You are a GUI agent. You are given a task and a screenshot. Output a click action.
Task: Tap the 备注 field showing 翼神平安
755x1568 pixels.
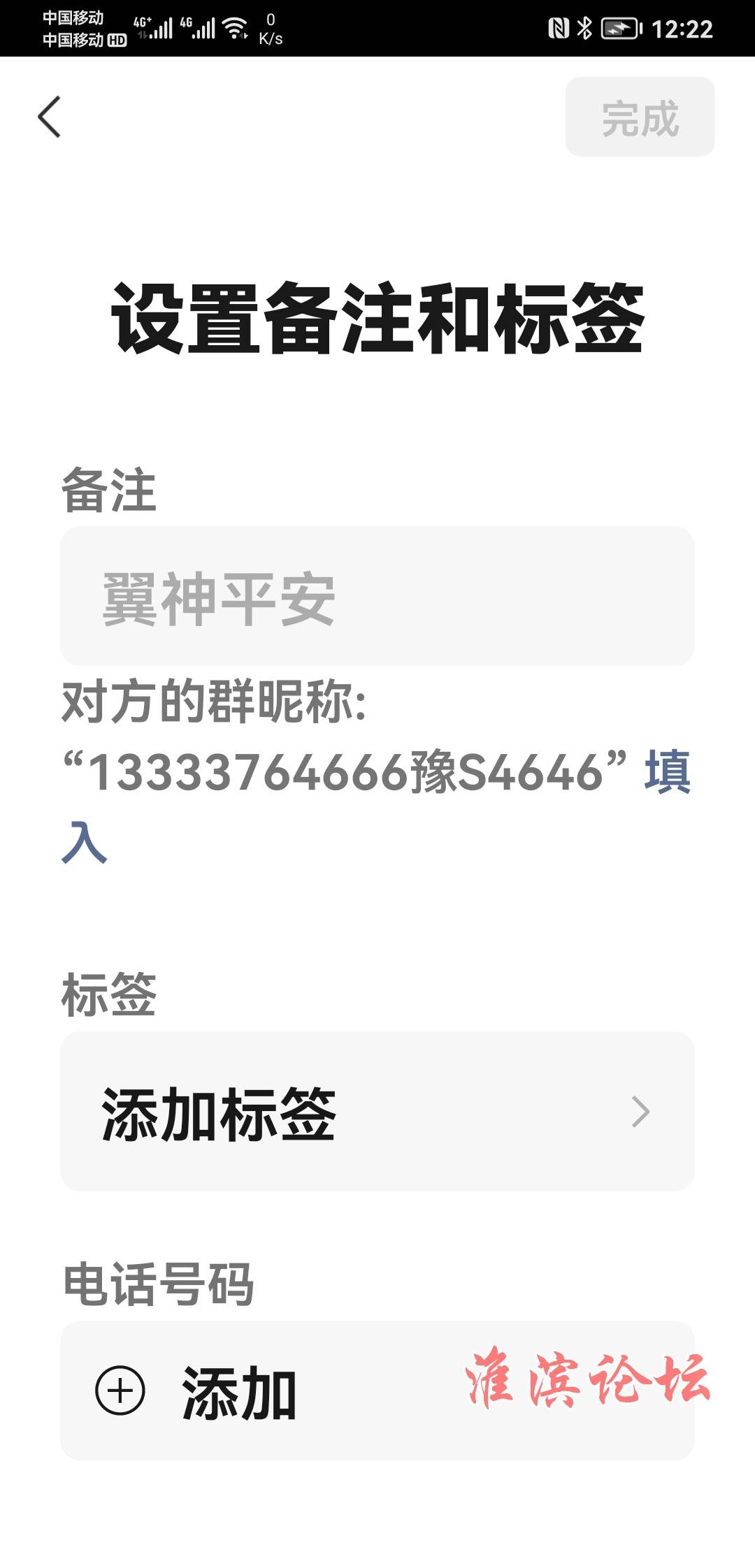point(377,596)
